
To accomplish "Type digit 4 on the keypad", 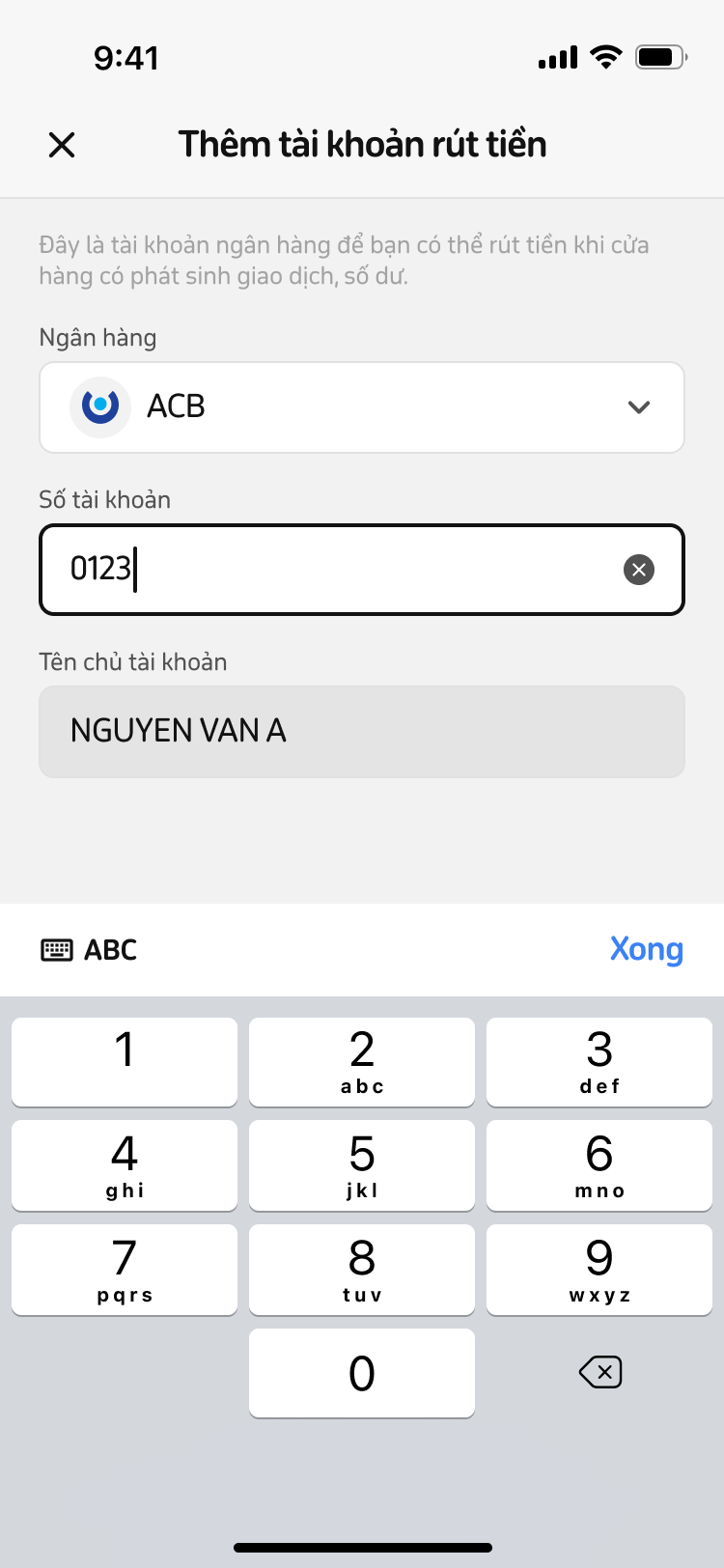I will pyautogui.click(x=125, y=1164).
